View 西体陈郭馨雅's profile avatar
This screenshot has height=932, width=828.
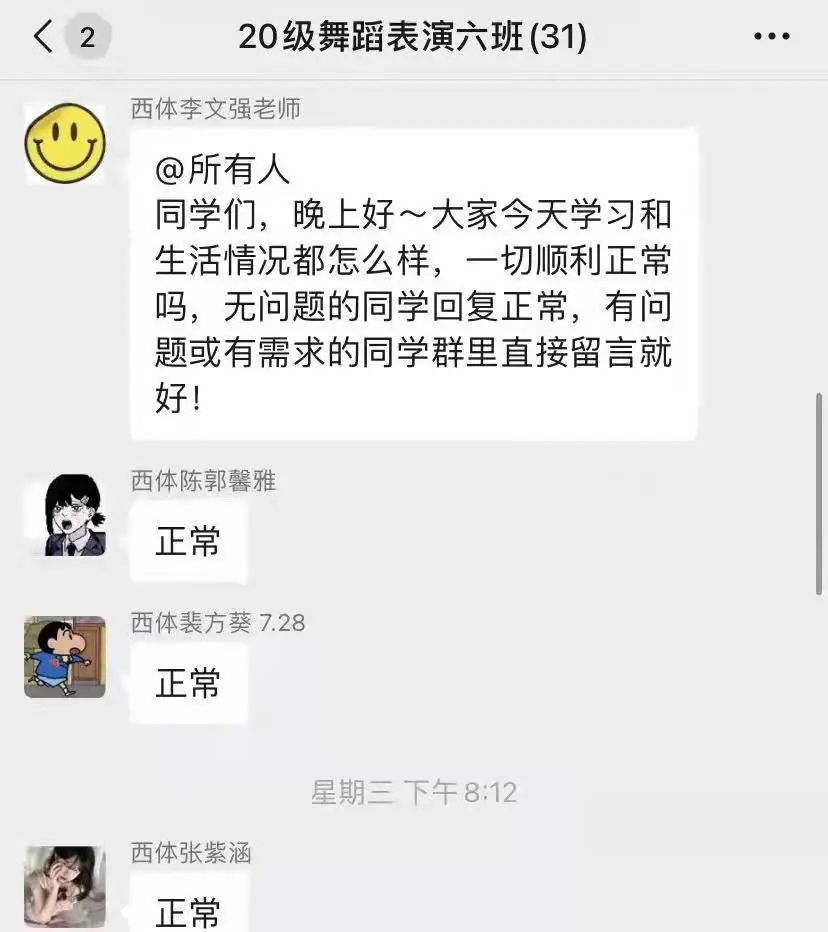click(x=65, y=516)
